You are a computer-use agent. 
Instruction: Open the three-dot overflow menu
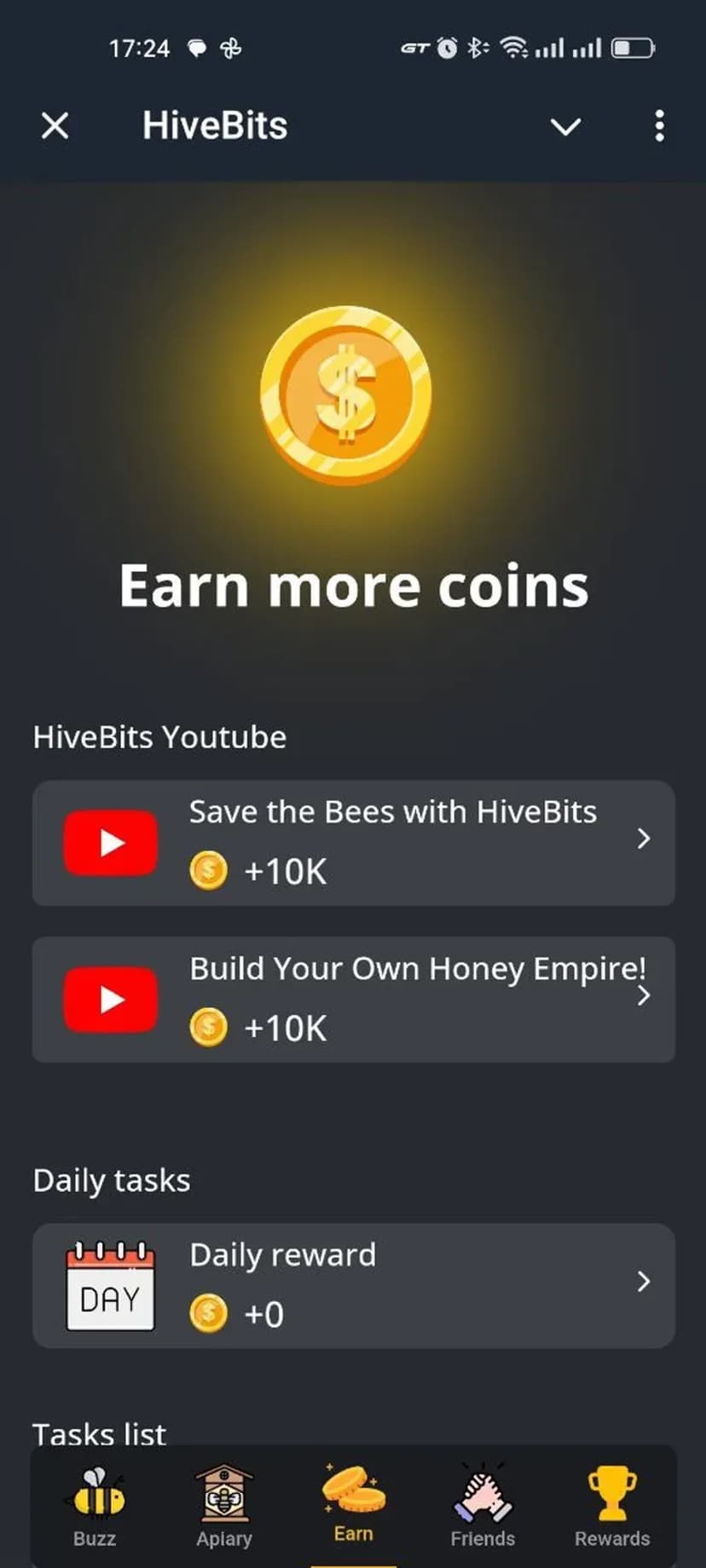tap(659, 126)
